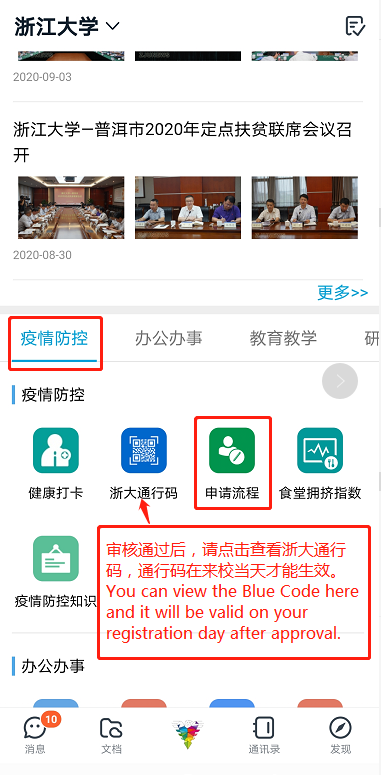This screenshot has width=381, height=775.
Task: Switch to the 发现 discover tab
Action: [340, 734]
